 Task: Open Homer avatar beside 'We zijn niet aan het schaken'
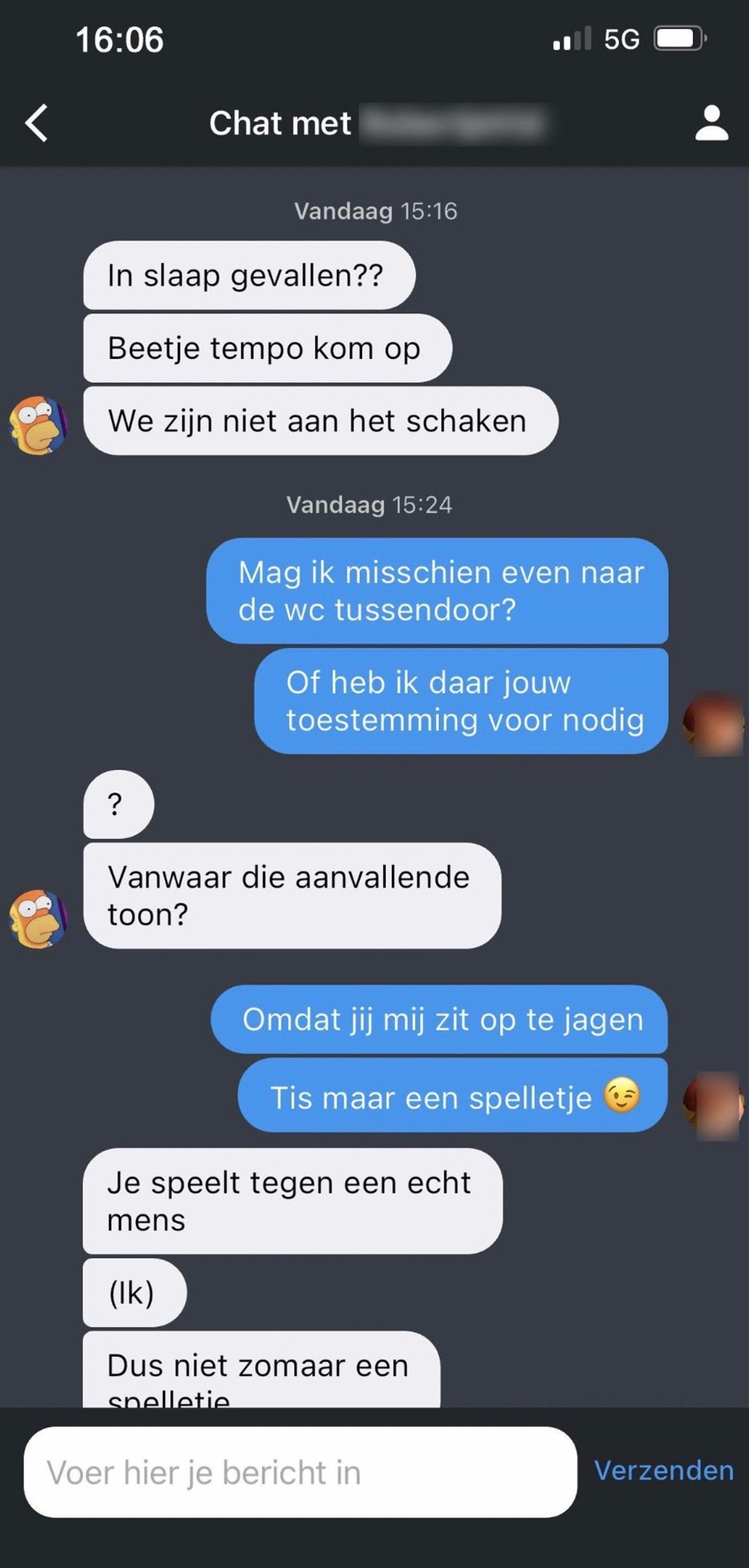pos(37,425)
